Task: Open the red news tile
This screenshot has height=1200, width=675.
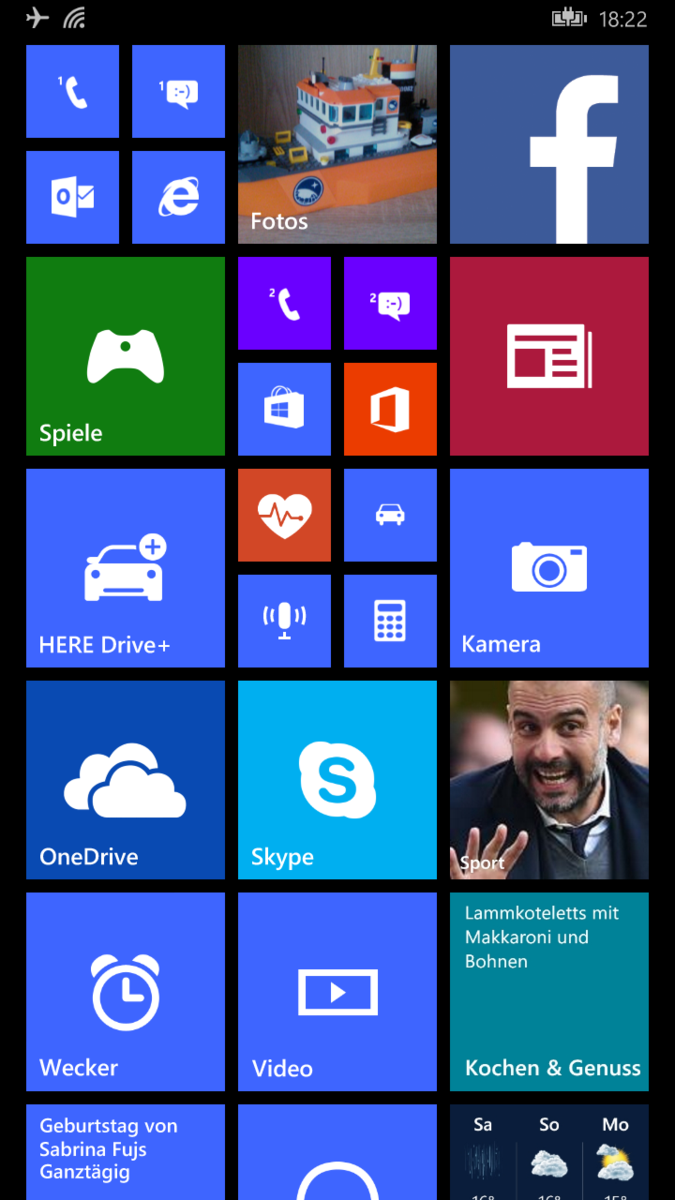Action: 549,356
